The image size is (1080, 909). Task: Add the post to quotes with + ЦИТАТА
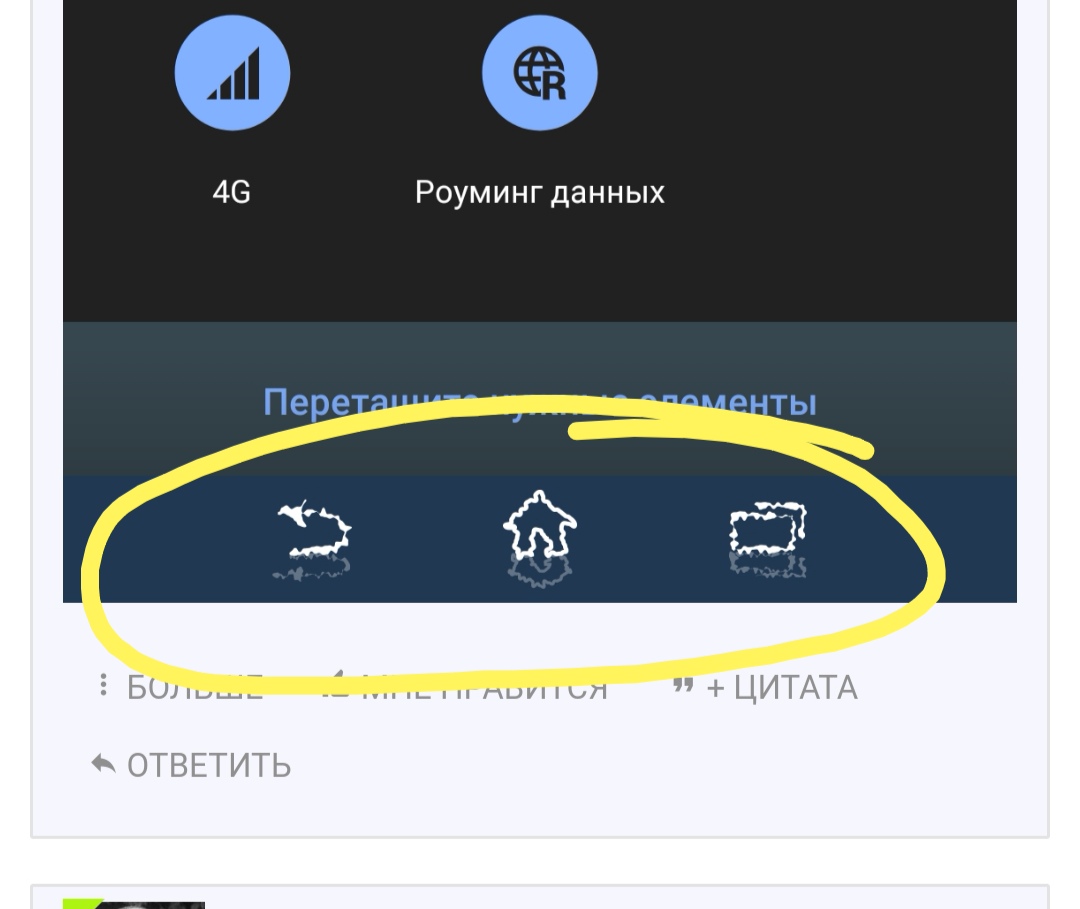[x=766, y=688]
